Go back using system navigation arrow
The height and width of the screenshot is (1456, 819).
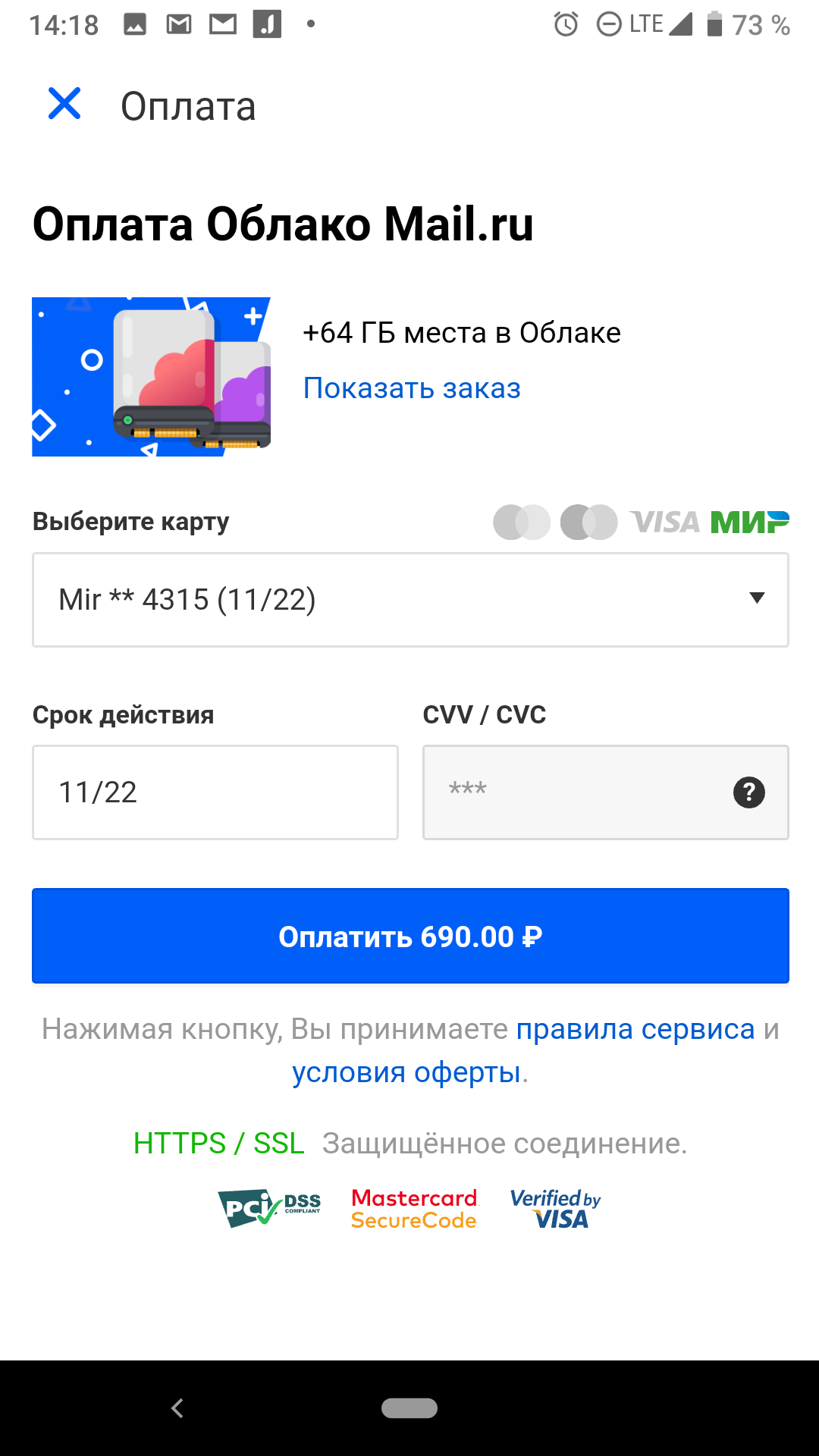tap(177, 1408)
